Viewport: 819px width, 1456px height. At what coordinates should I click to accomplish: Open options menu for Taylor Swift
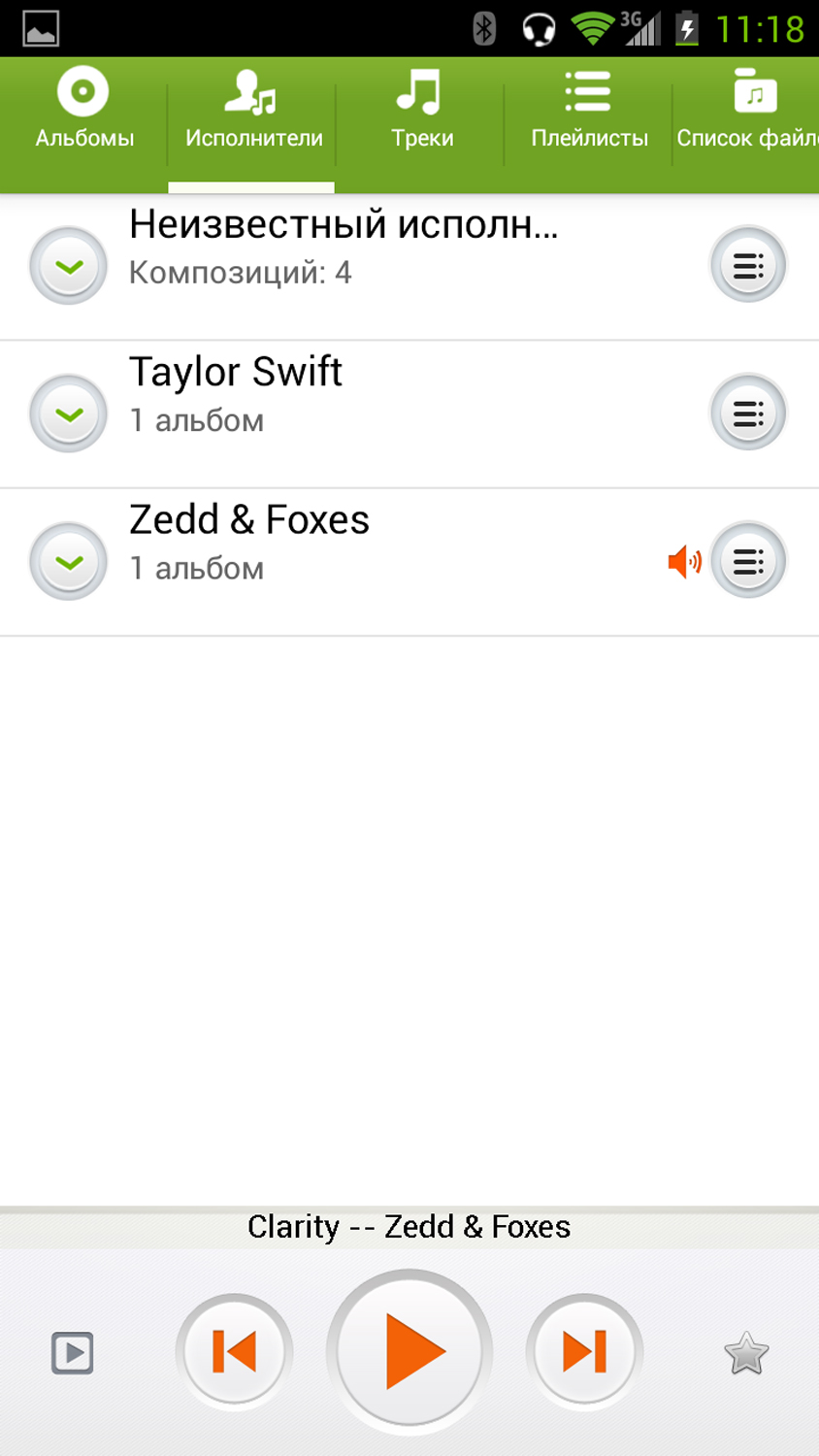[747, 414]
